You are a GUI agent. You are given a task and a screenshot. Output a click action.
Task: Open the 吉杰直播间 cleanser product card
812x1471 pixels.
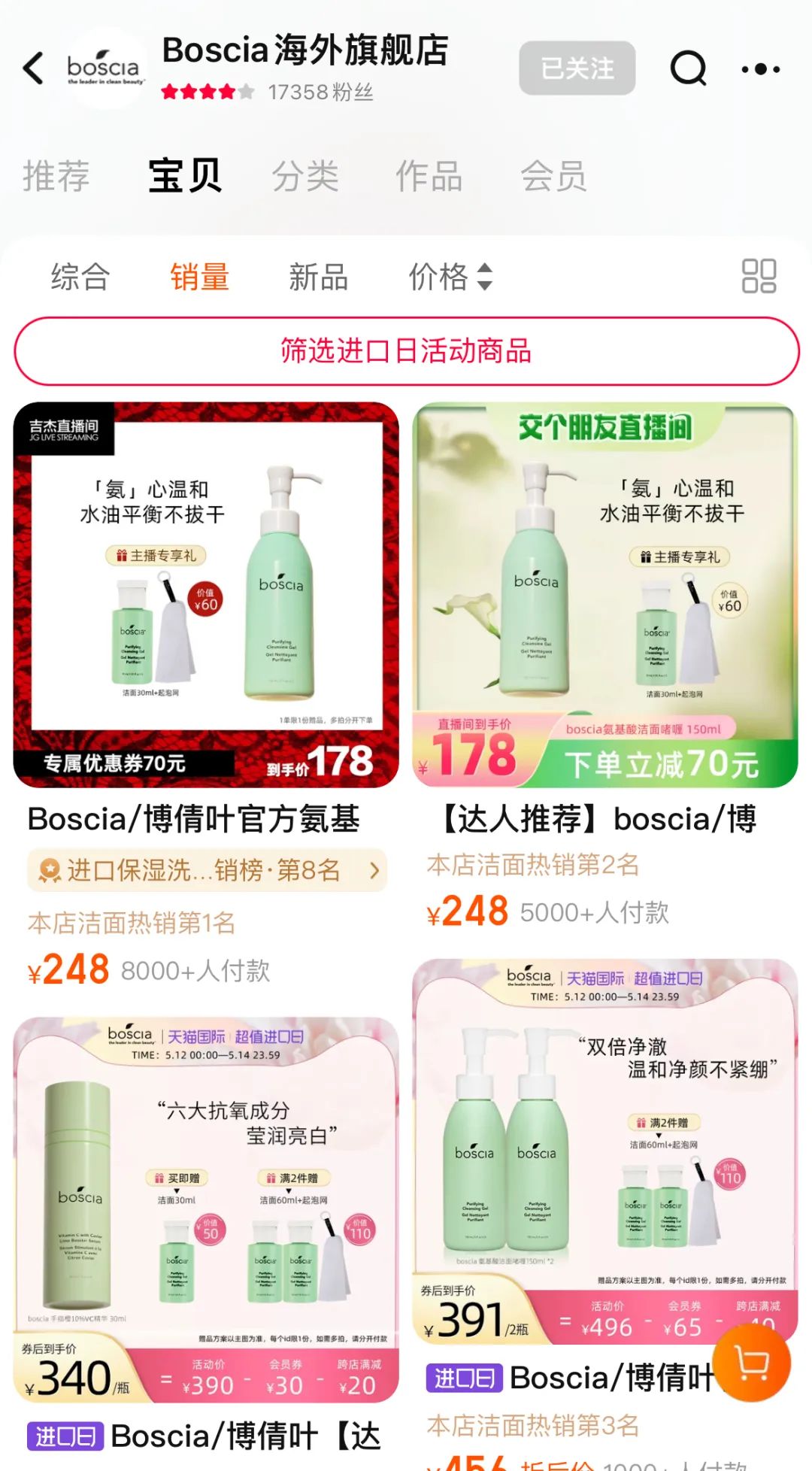pos(206,595)
